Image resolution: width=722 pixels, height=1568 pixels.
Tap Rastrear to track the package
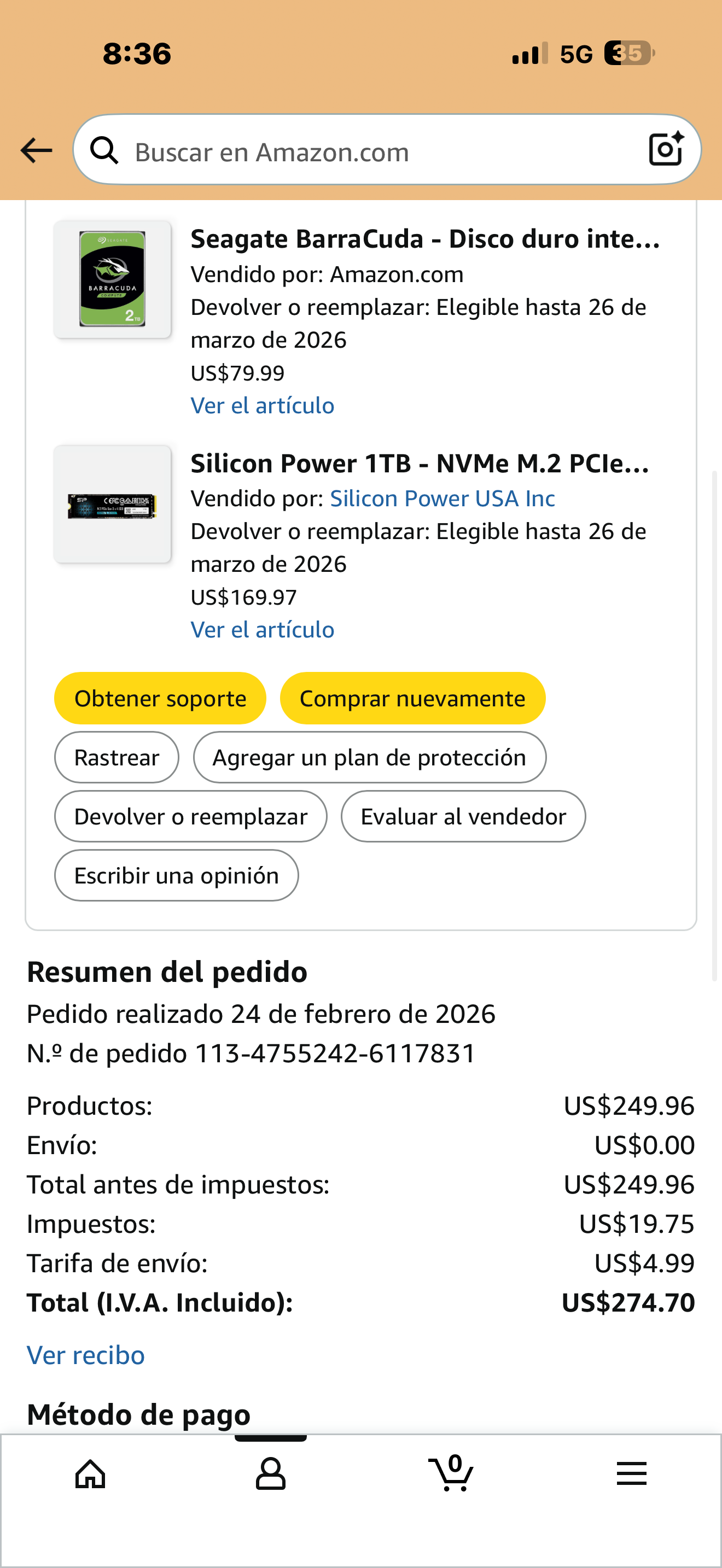click(117, 758)
